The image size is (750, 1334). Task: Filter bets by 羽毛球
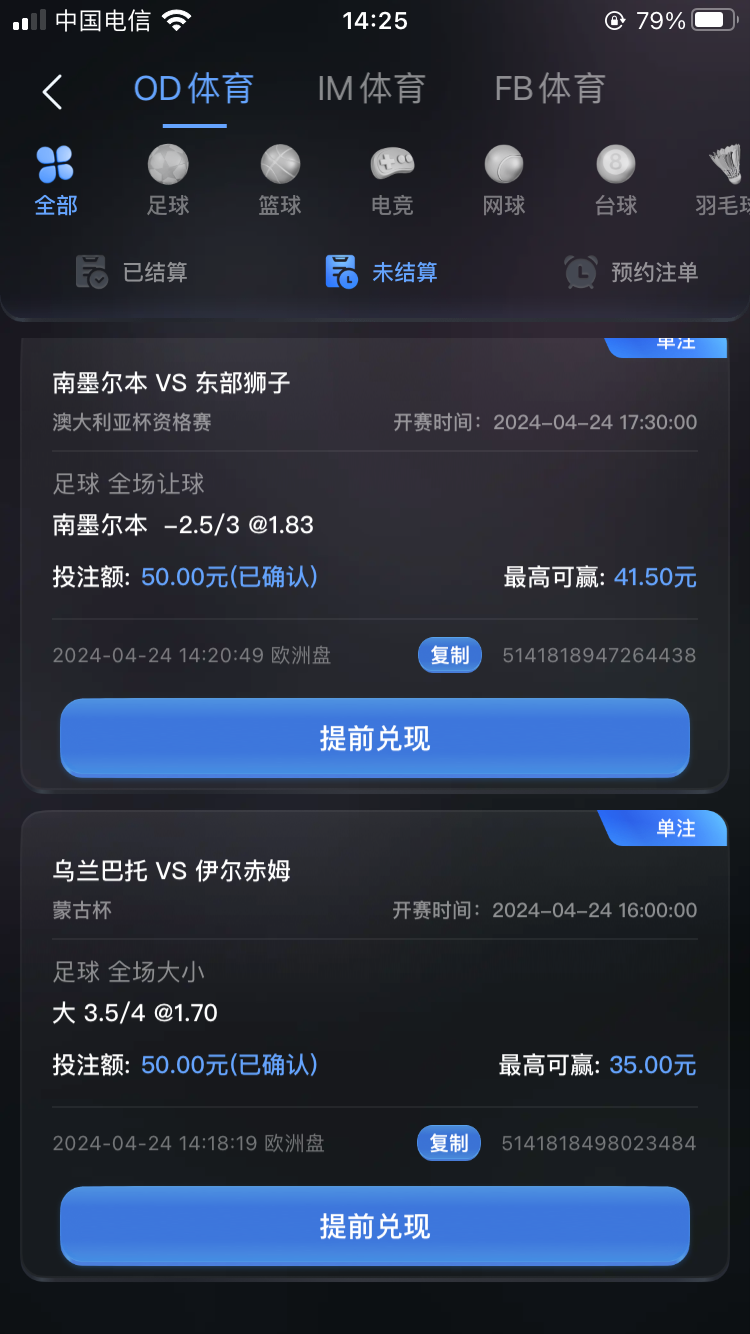coord(722,181)
